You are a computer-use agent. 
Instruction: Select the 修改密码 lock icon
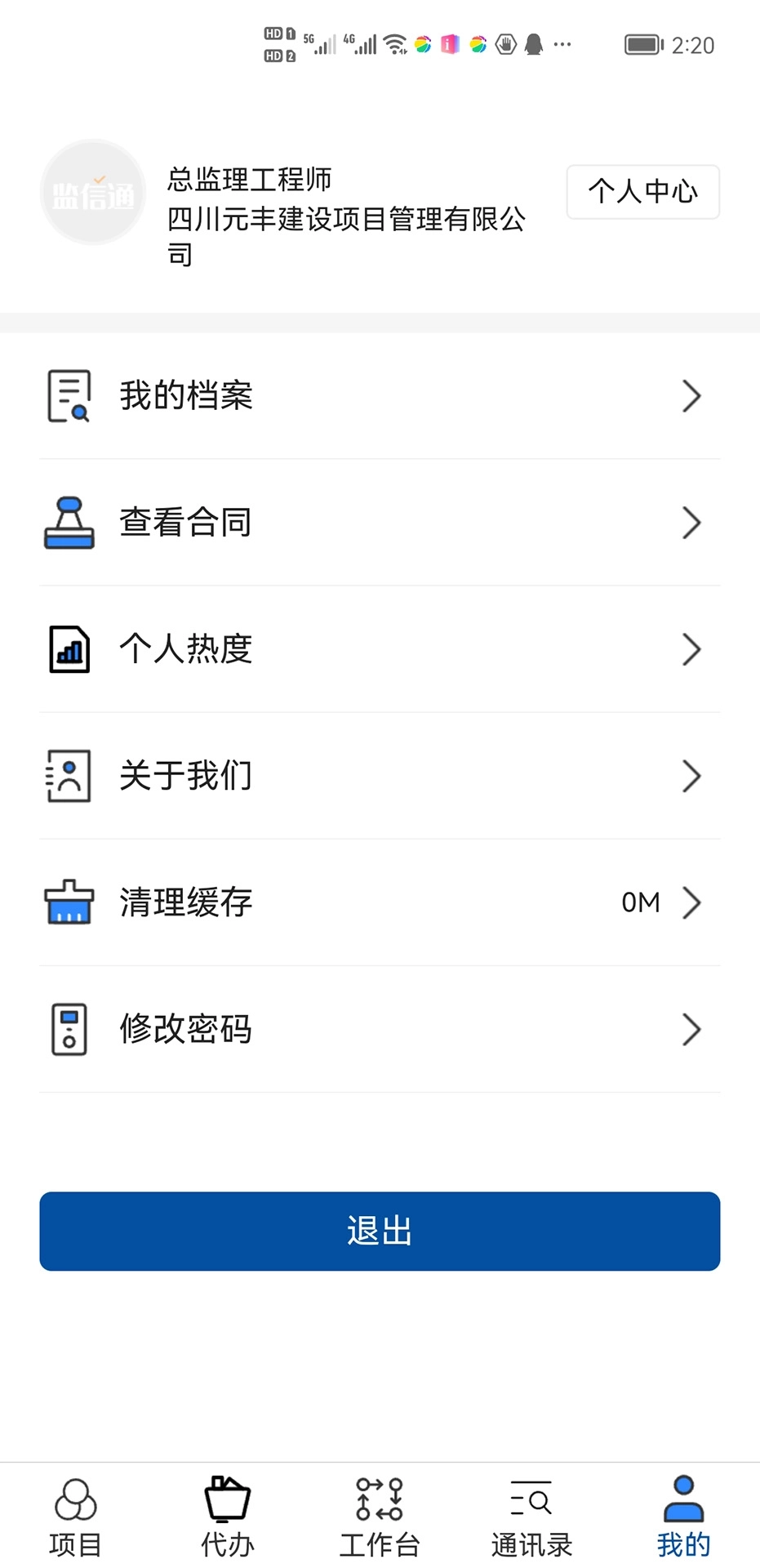point(69,1029)
